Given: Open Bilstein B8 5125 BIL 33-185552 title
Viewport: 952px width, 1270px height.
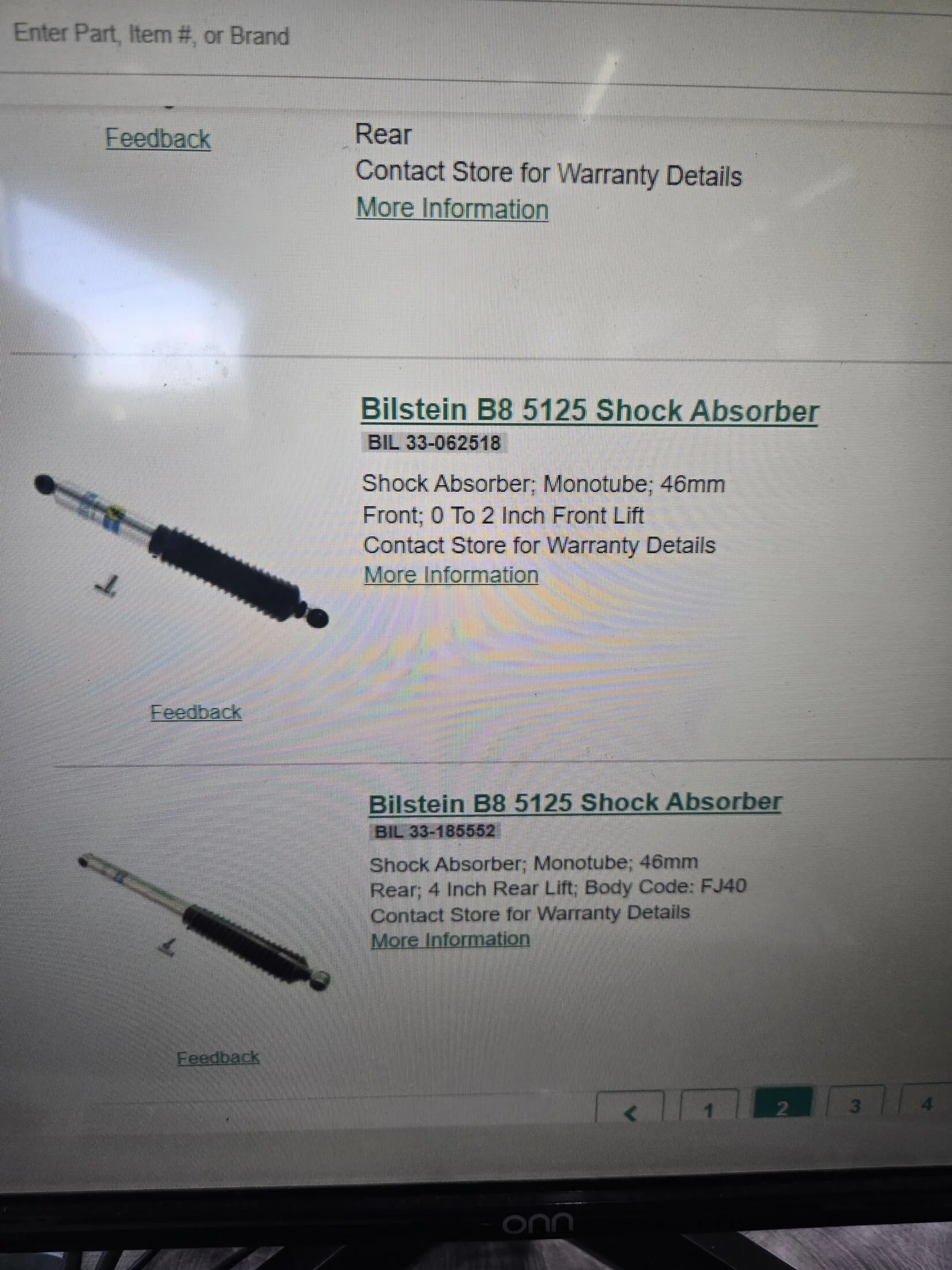Looking at the screenshot, I should coord(575,803).
